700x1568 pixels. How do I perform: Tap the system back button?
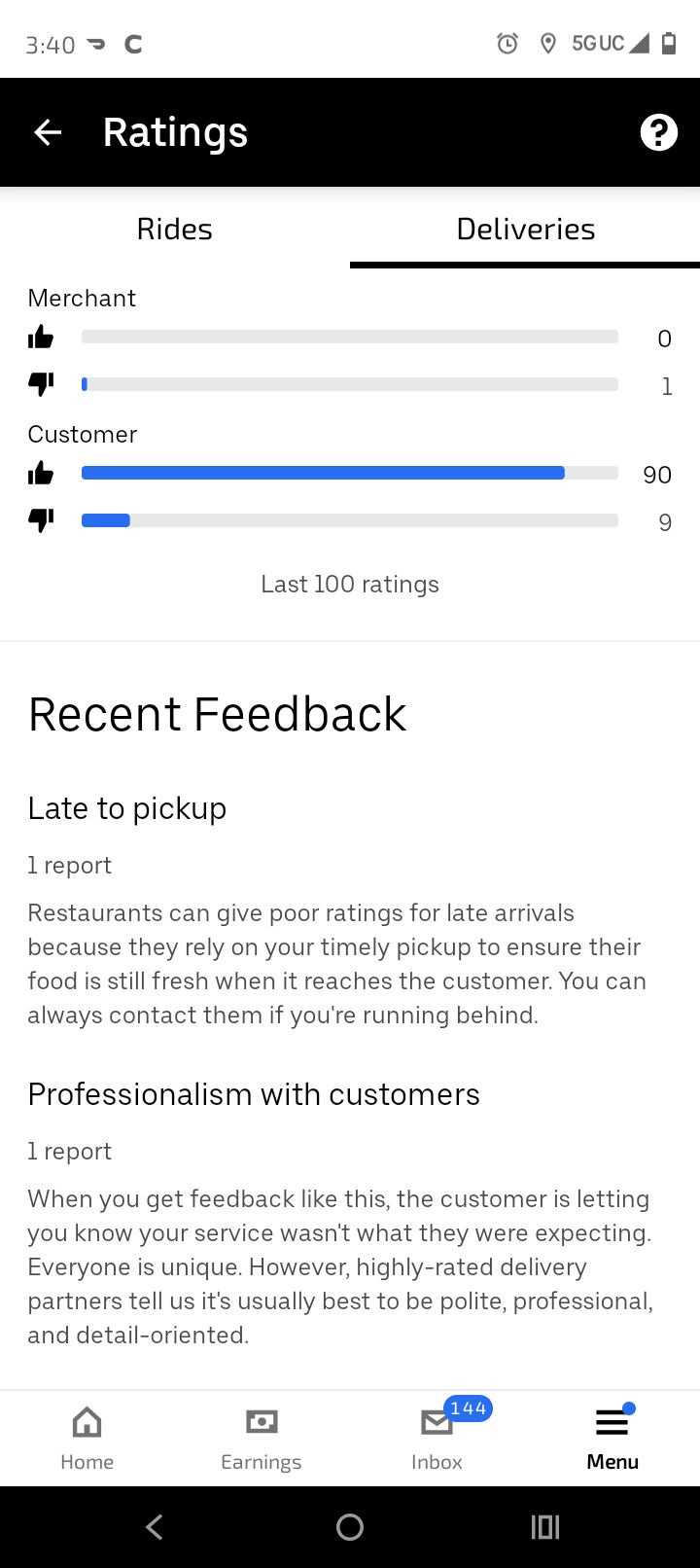[155, 1527]
